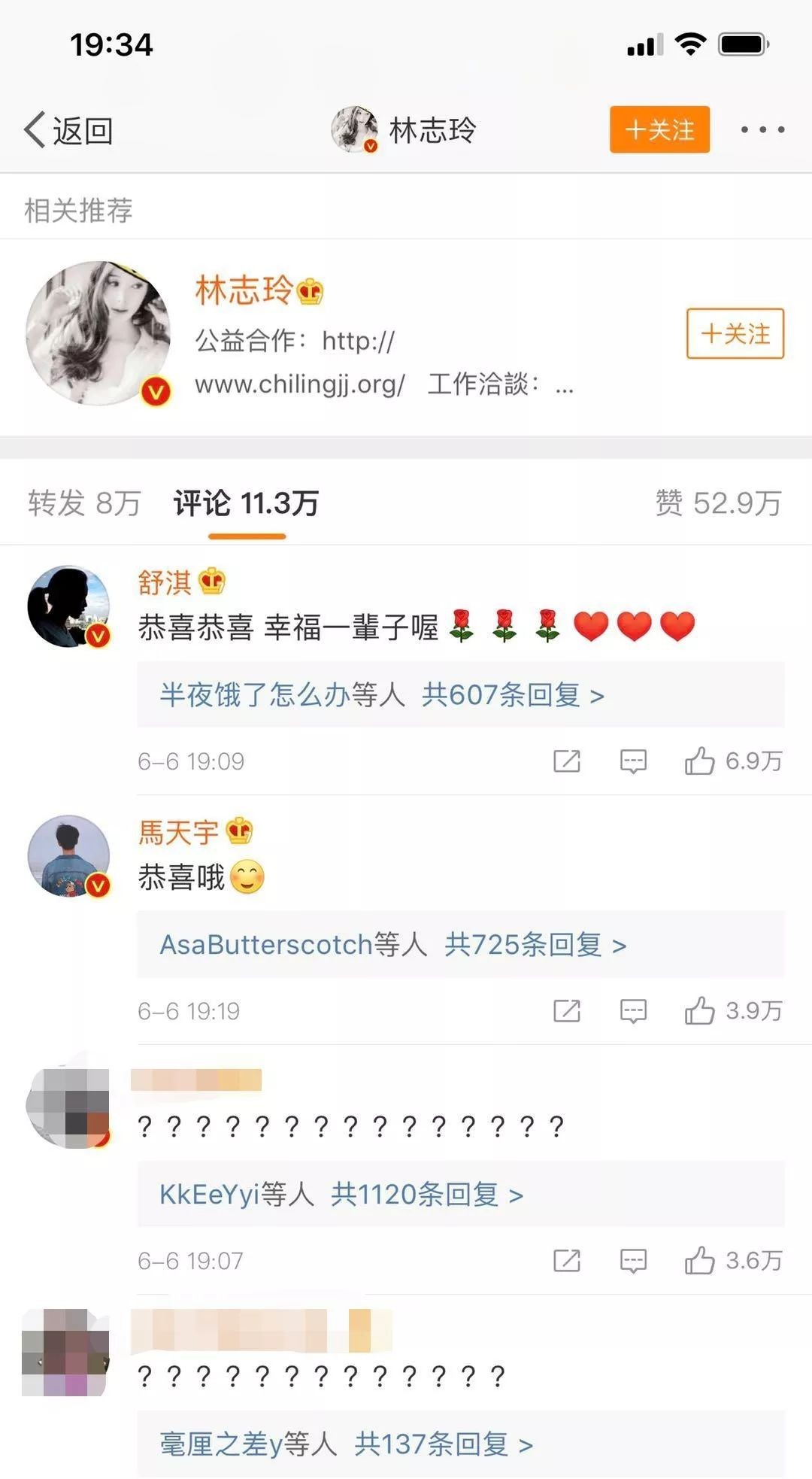Select the 评论 11.3万 tab
This screenshot has height=1479, width=812.
[x=247, y=503]
